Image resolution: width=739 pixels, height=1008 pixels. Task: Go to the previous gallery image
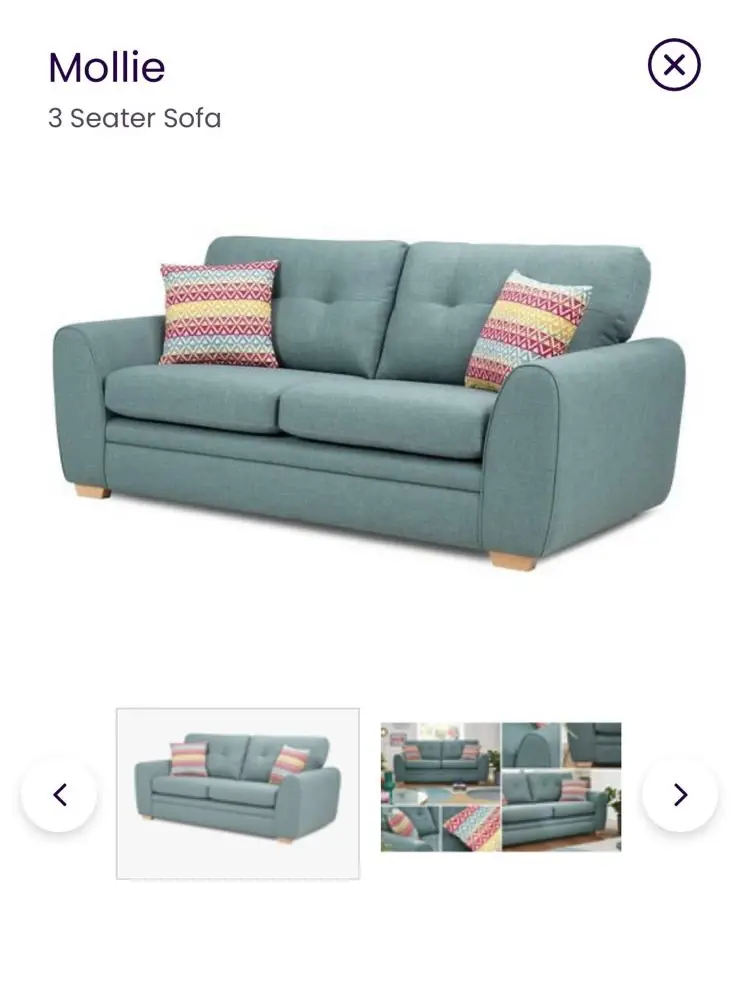point(59,795)
